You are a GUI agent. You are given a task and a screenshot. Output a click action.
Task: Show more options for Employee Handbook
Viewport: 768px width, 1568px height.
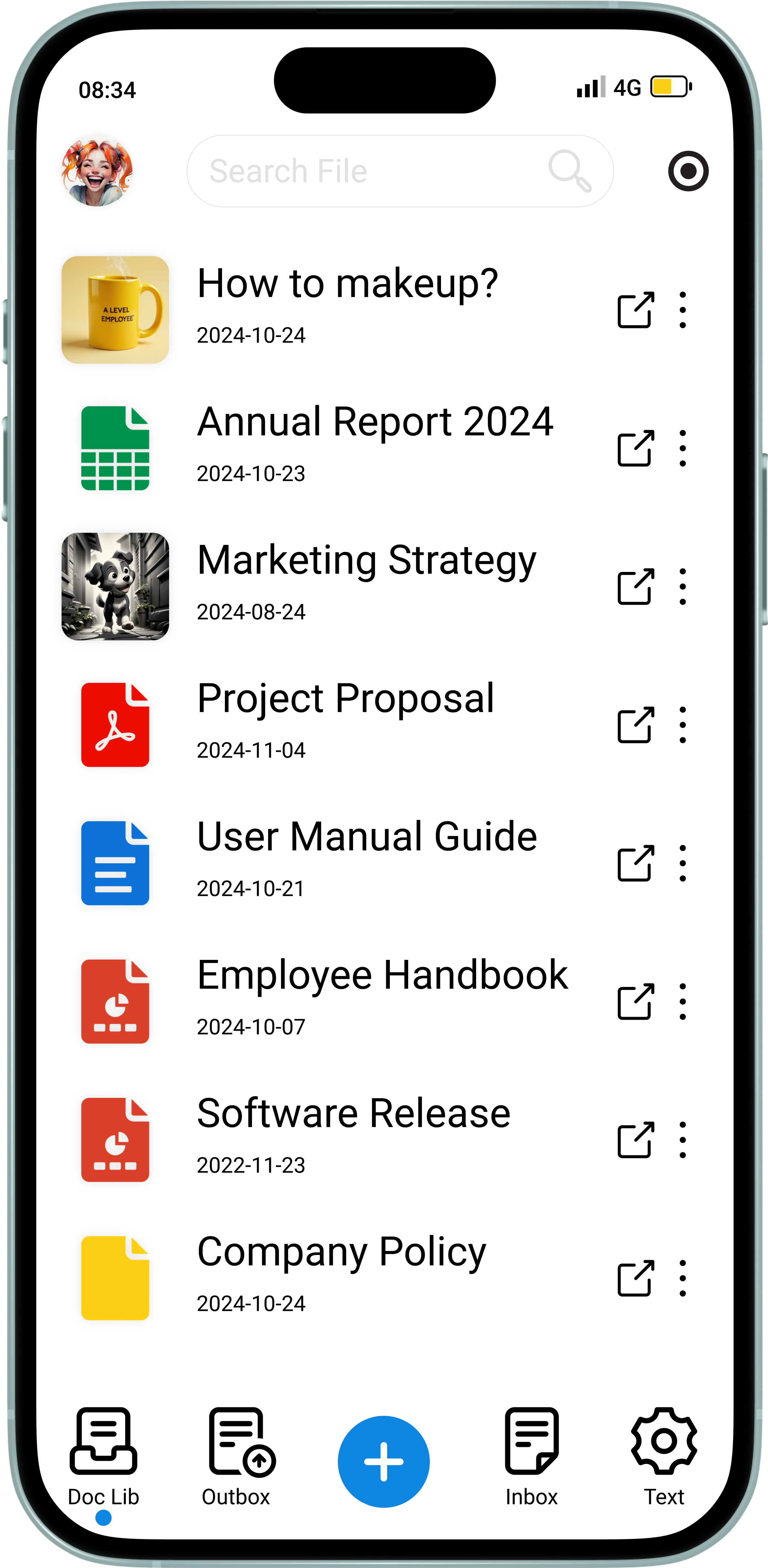pyautogui.click(x=683, y=1001)
